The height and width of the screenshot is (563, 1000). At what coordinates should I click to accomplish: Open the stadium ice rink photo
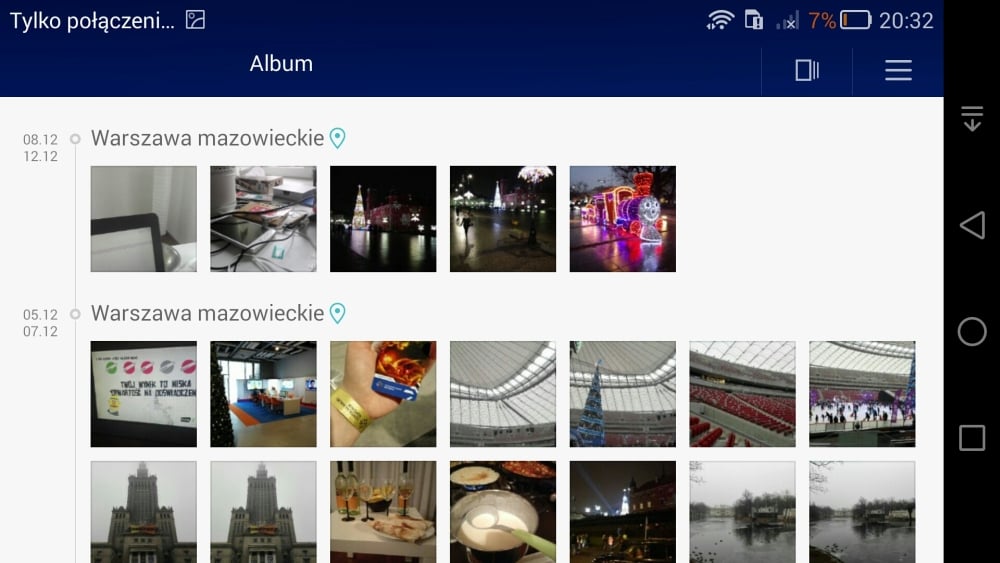point(861,394)
